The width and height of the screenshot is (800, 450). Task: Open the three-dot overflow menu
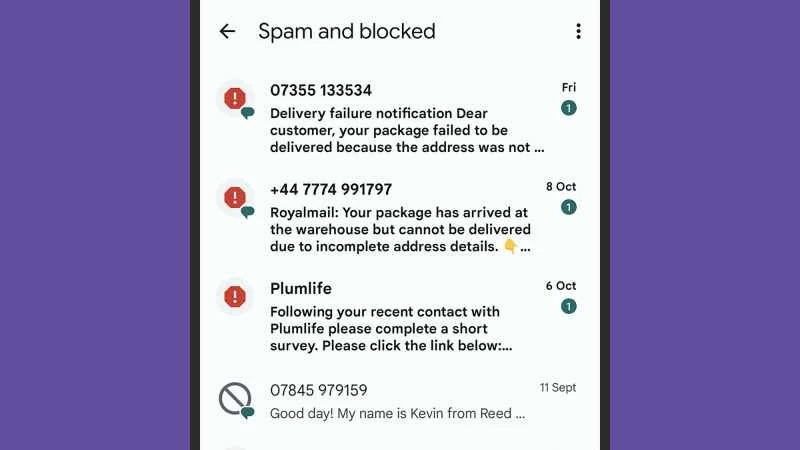[578, 31]
